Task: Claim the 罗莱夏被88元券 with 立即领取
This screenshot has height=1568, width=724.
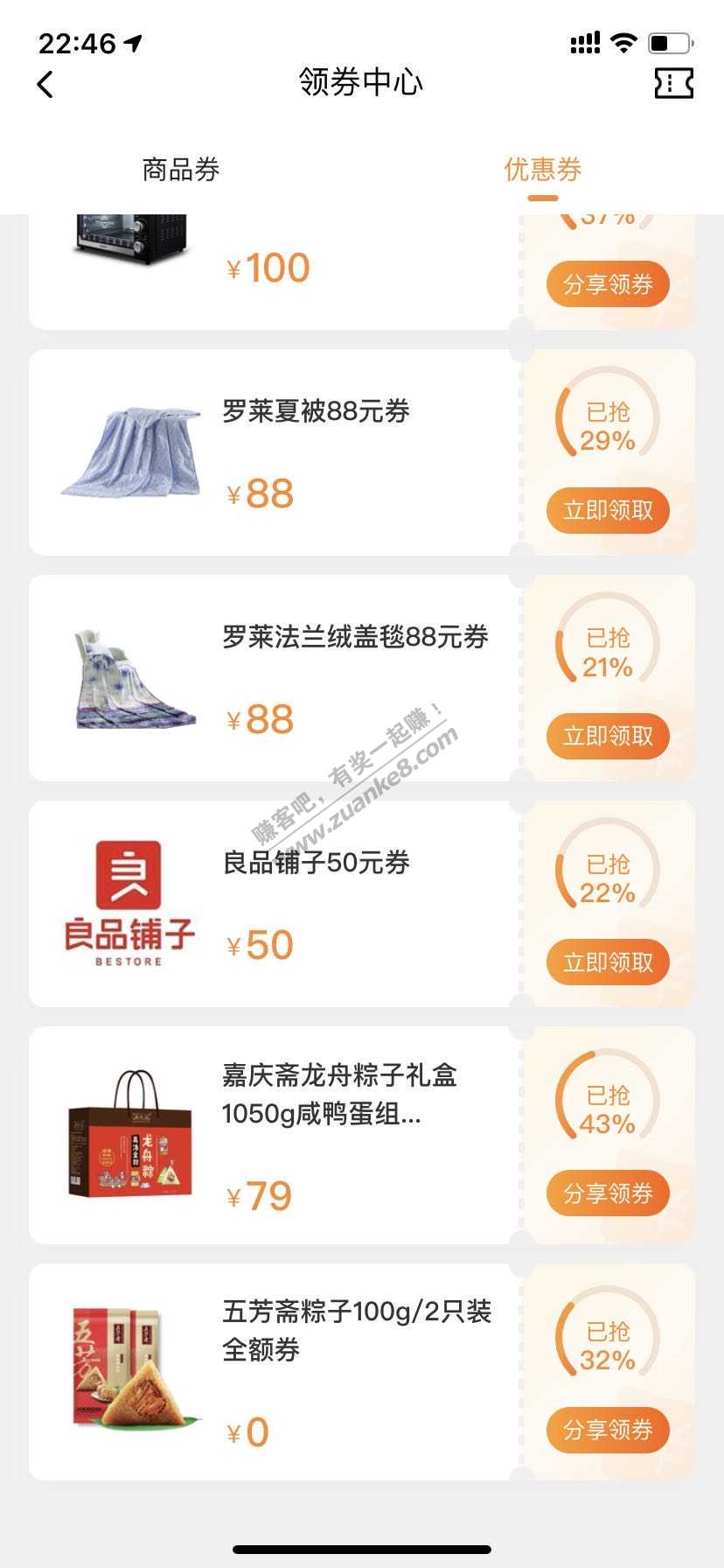Action: click(608, 510)
